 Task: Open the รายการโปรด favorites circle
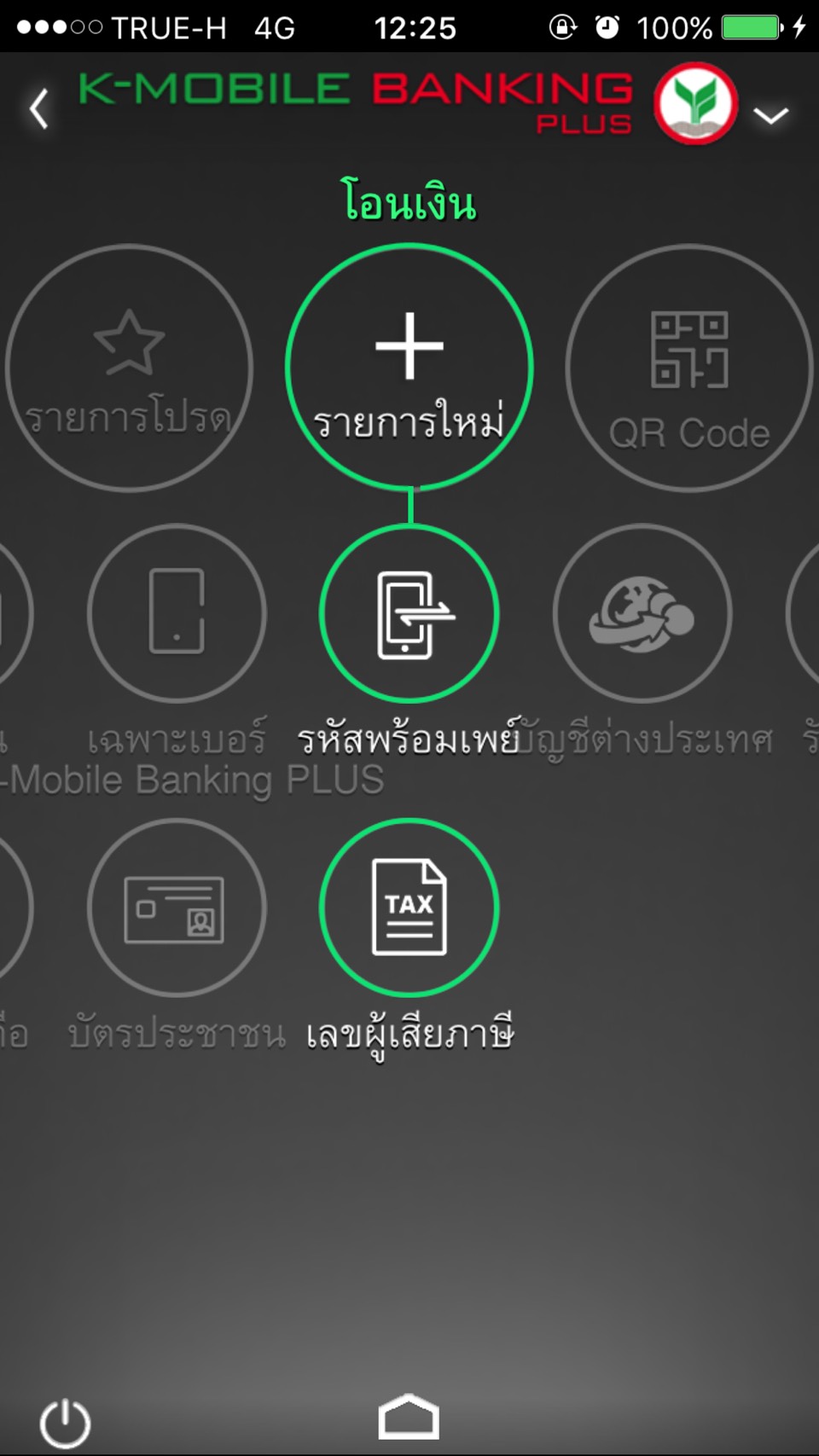(x=129, y=368)
